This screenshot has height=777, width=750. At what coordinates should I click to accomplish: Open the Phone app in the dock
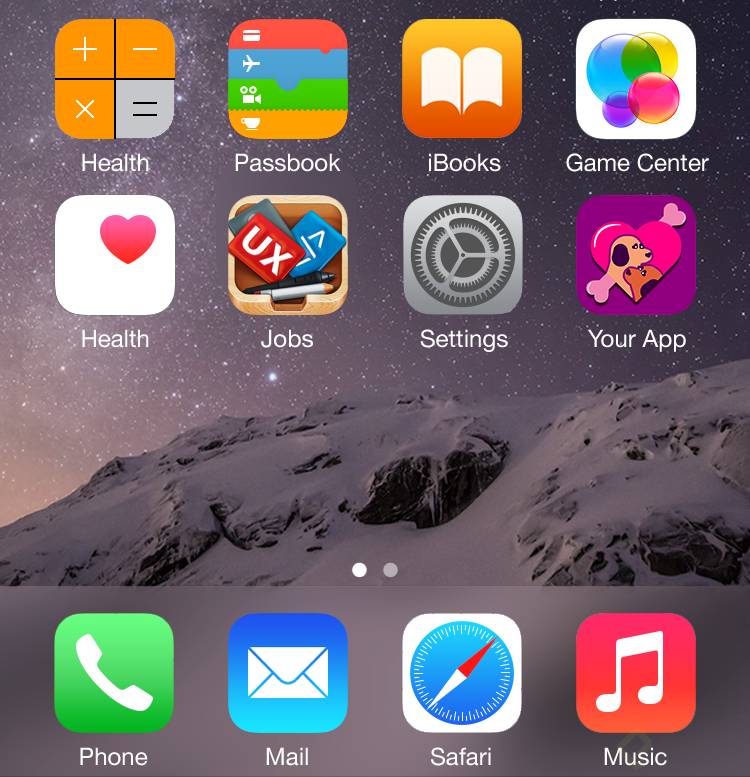point(114,673)
